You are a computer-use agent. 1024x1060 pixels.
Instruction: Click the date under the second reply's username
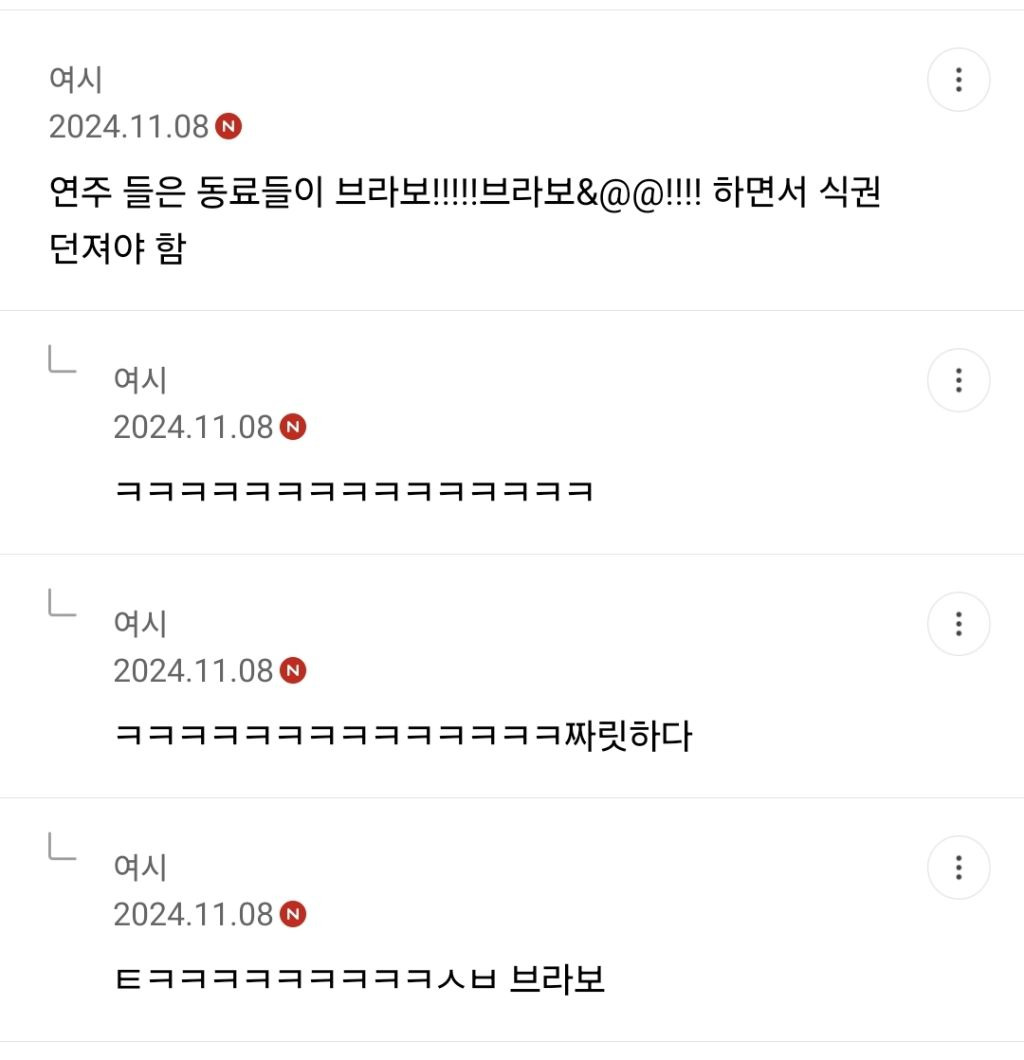[195, 671]
